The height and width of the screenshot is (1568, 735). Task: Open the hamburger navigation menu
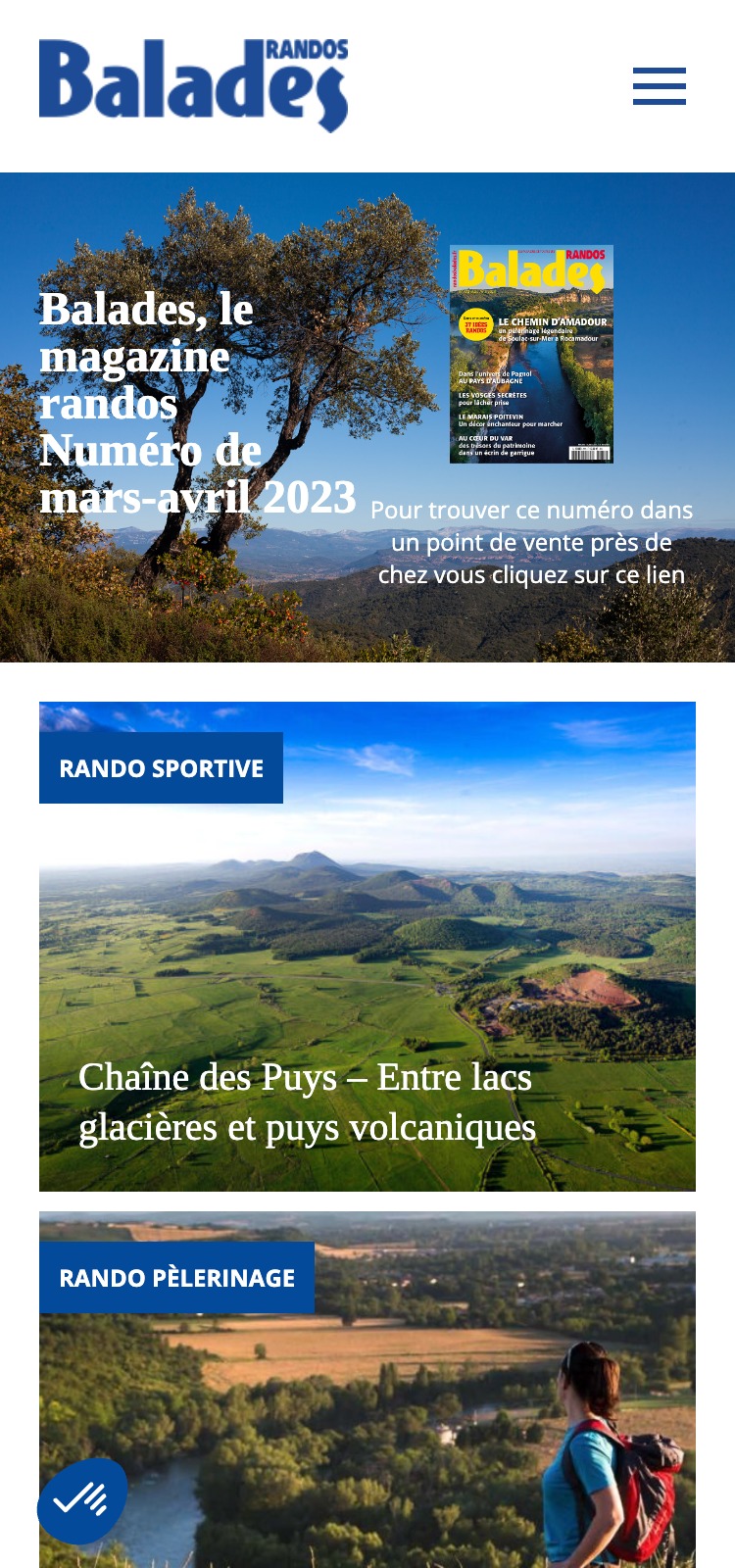point(660,86)
